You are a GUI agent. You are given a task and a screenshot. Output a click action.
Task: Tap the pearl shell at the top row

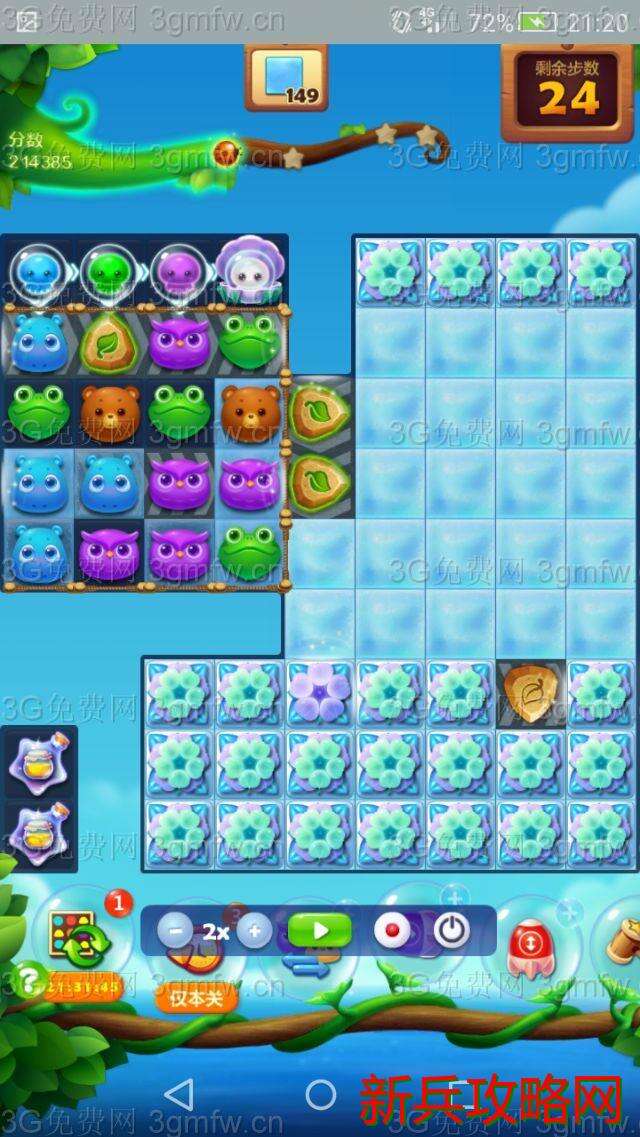coord(250,270)
